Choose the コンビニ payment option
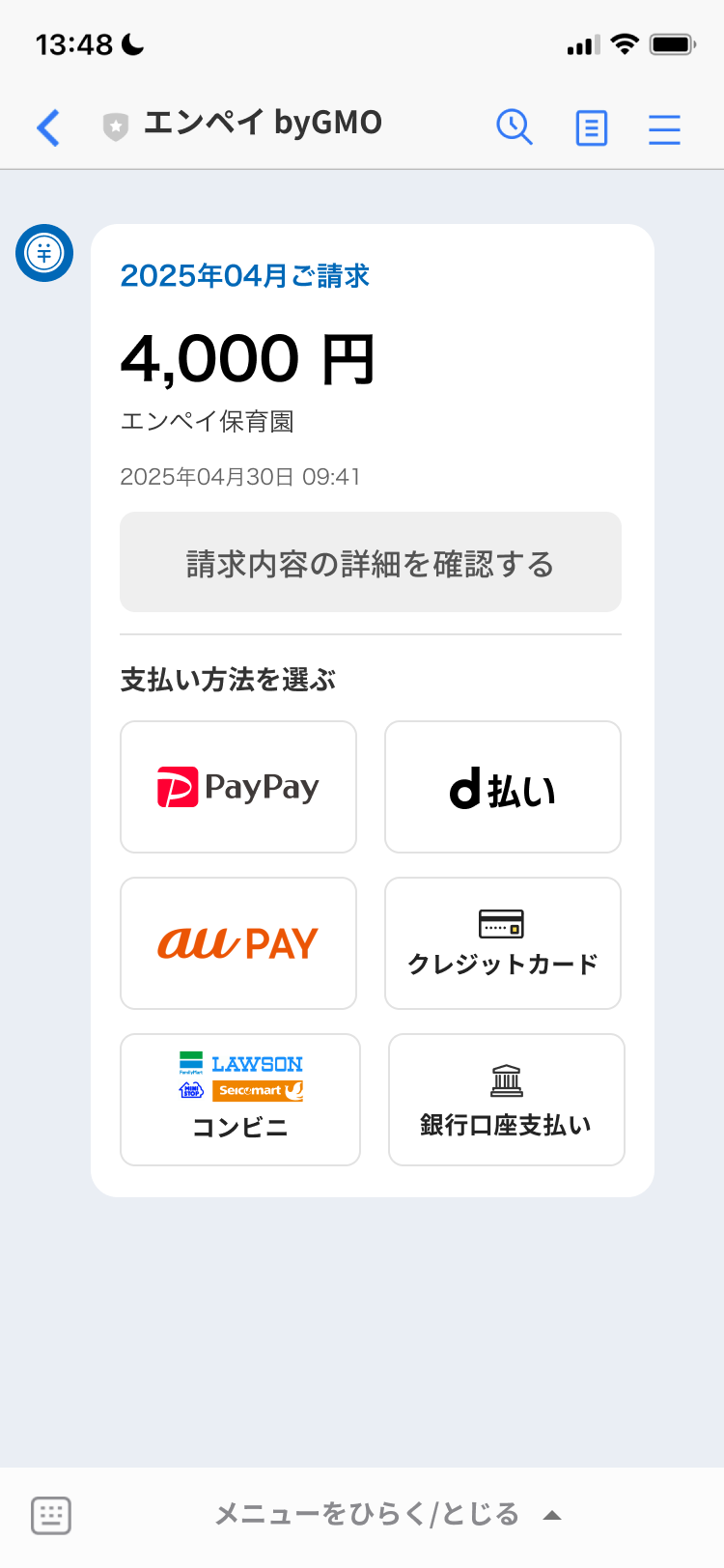Image resolution: width=724 pixels, height=1568 pixels. [x=237, y=1099]
